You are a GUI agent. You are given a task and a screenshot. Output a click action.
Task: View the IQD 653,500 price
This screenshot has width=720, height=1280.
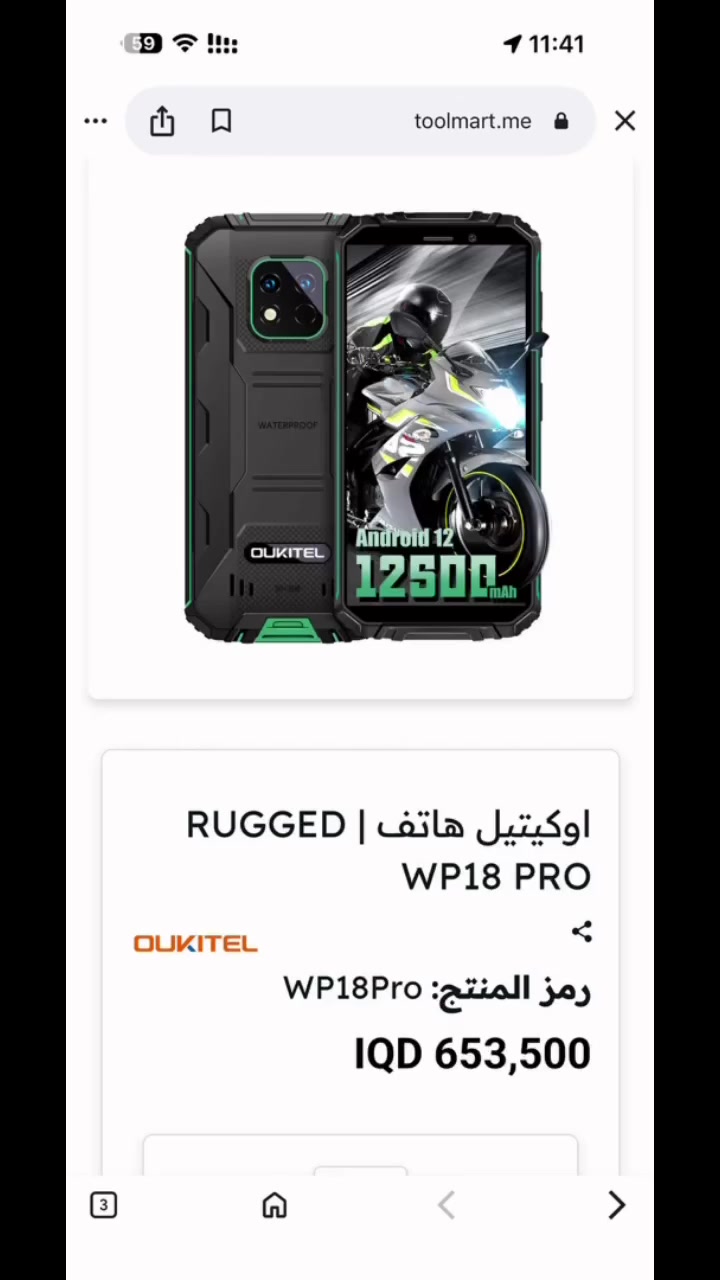coord(472,1052)
